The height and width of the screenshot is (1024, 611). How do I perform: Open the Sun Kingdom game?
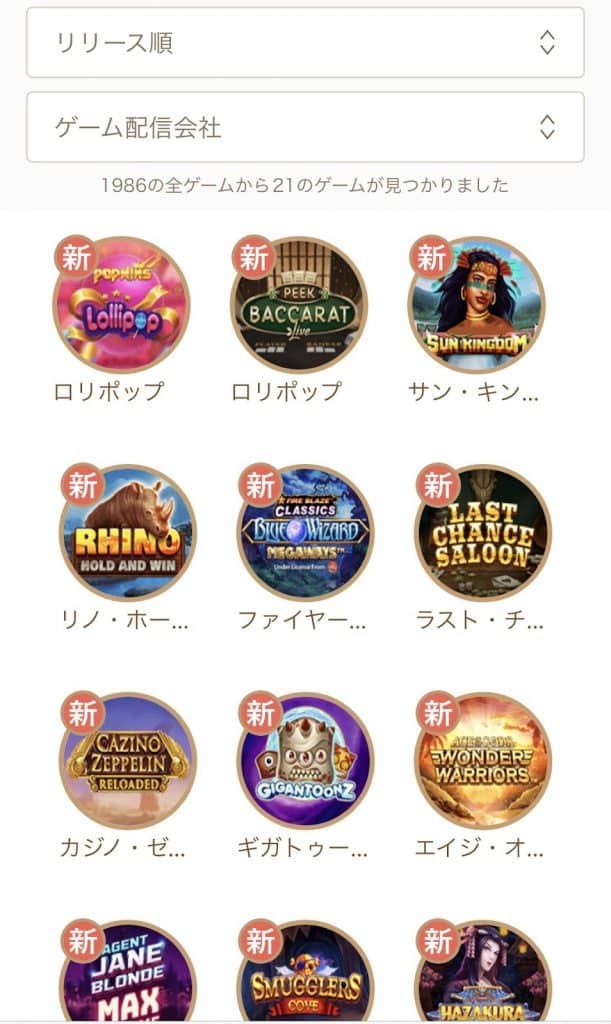click(476, 305)
